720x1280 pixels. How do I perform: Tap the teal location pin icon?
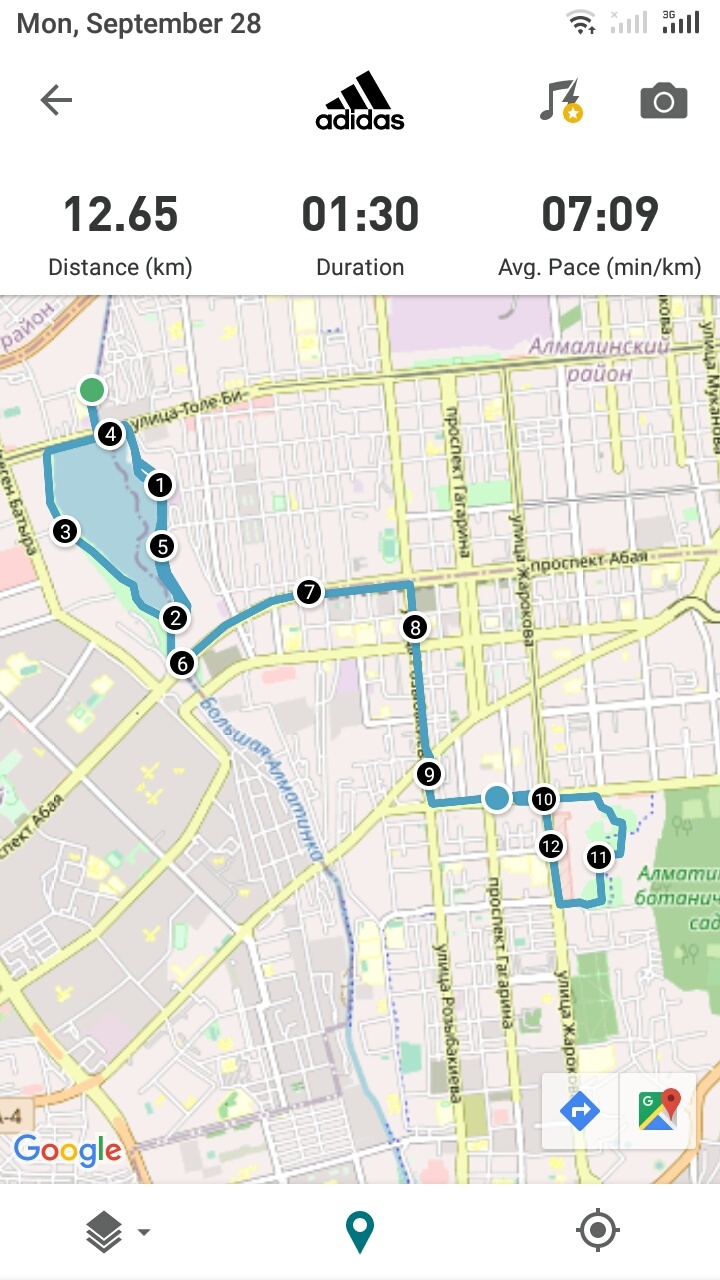pos(359,1232)
